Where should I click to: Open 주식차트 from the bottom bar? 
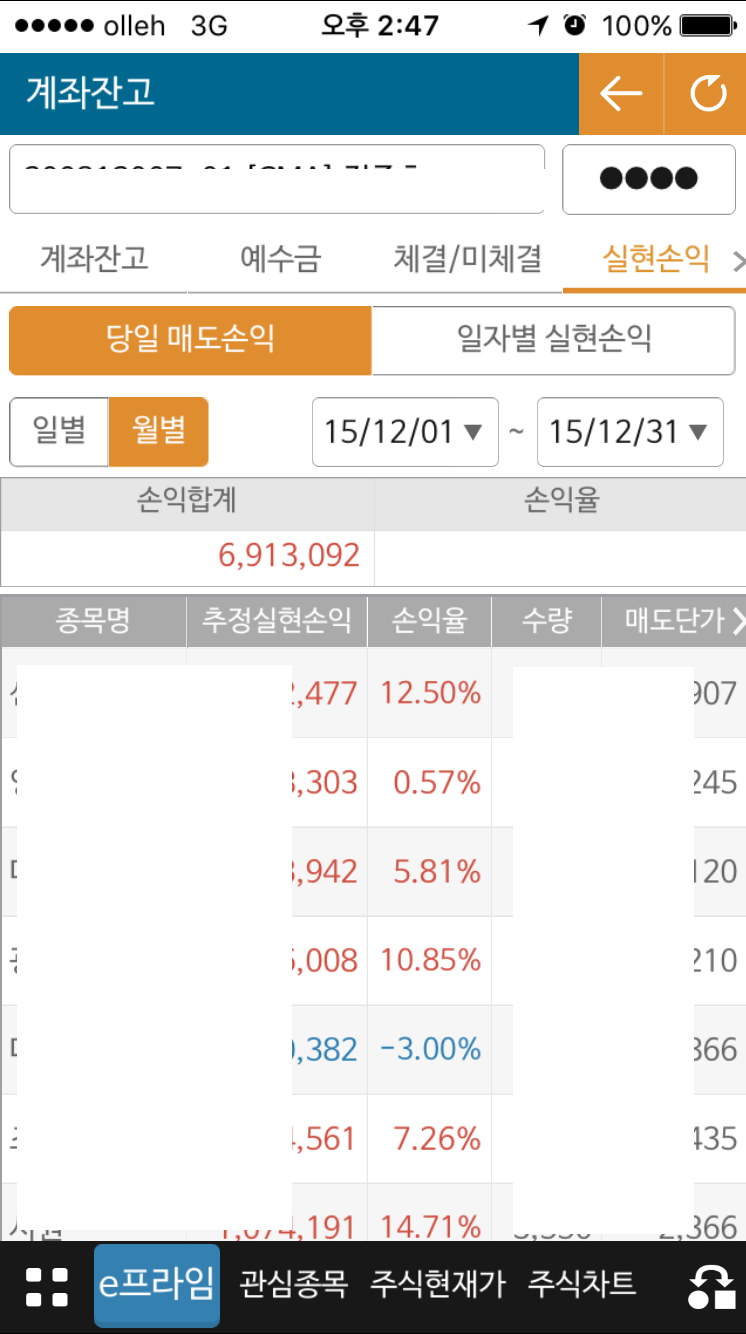[x=581, y=1284]
